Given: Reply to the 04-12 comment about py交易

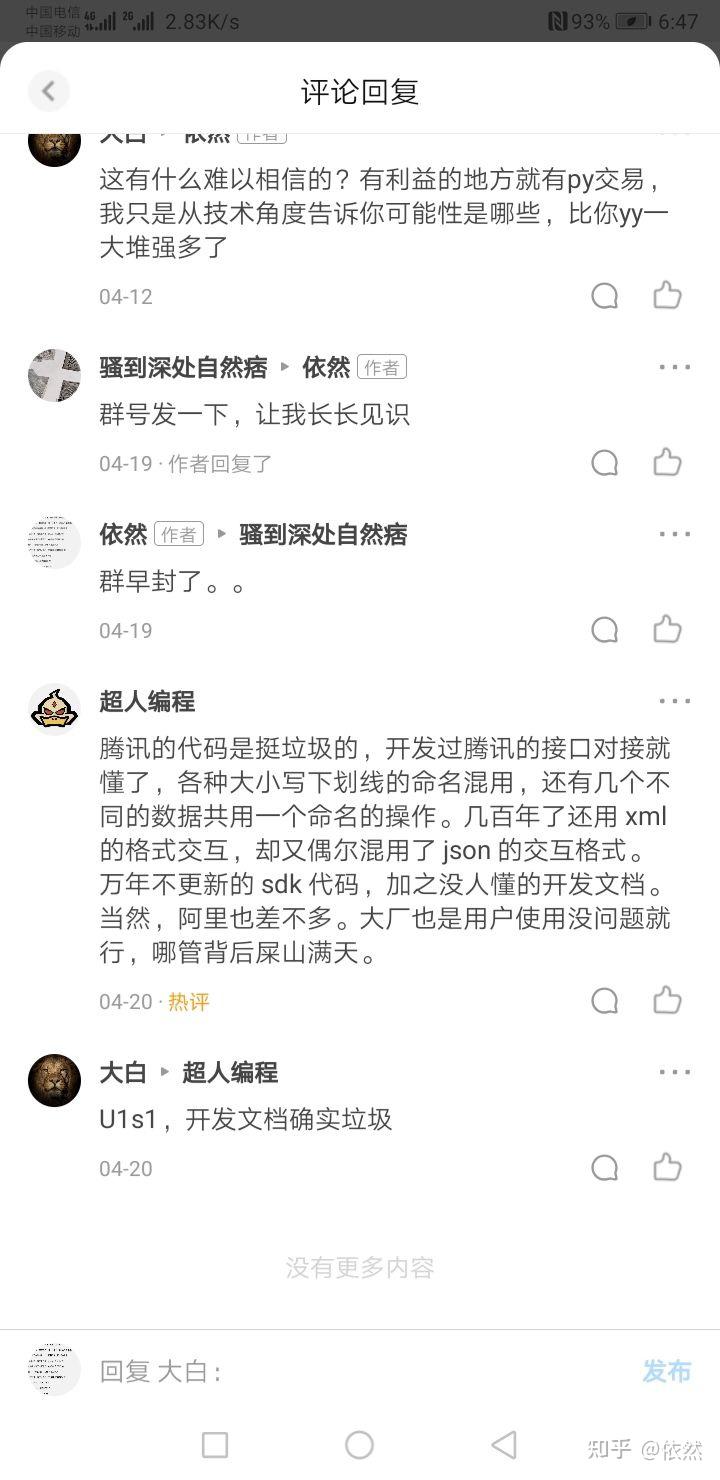Looking at the screenshot, I should [605, 296].
